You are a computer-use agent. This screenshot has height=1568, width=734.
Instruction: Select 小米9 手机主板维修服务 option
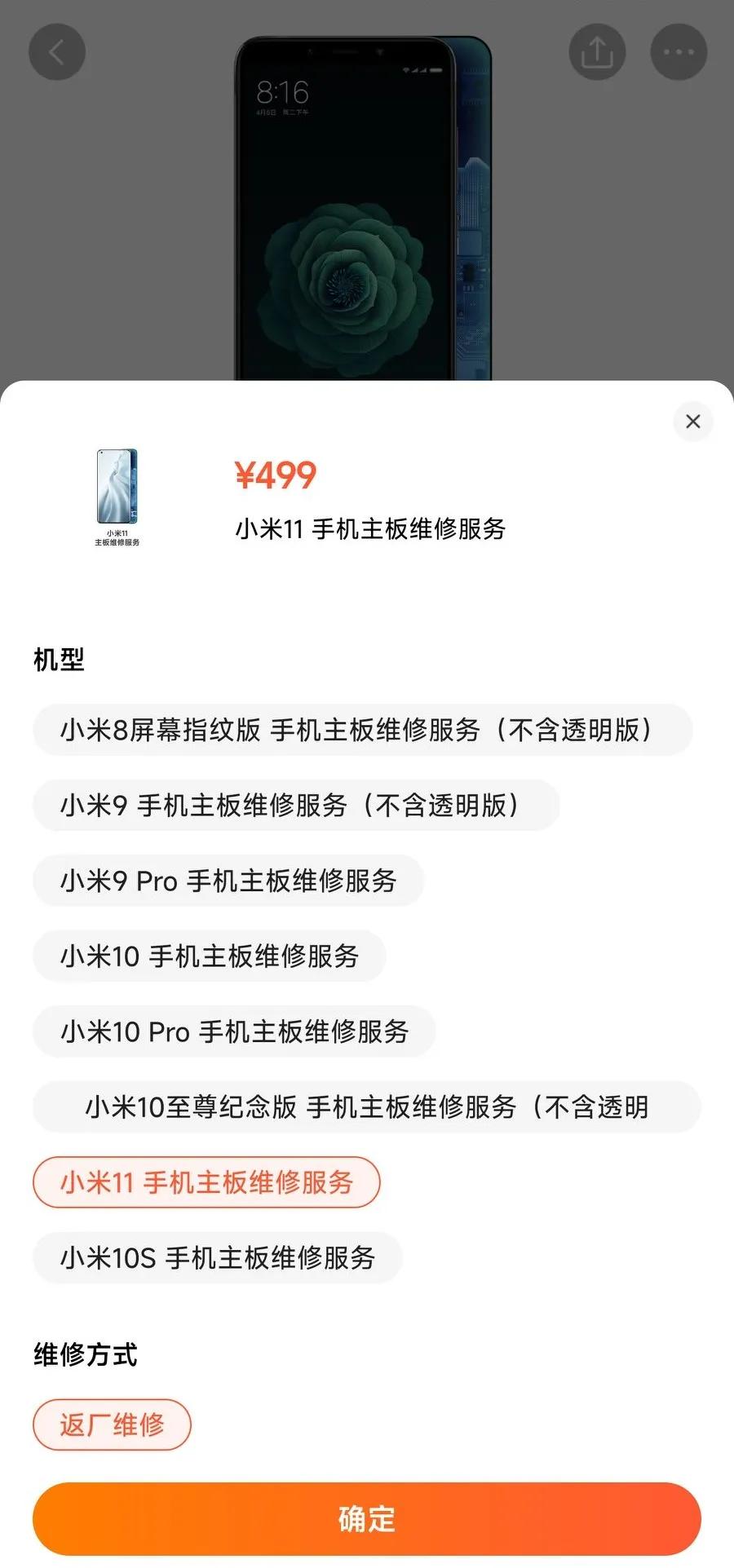pos(295,805)
